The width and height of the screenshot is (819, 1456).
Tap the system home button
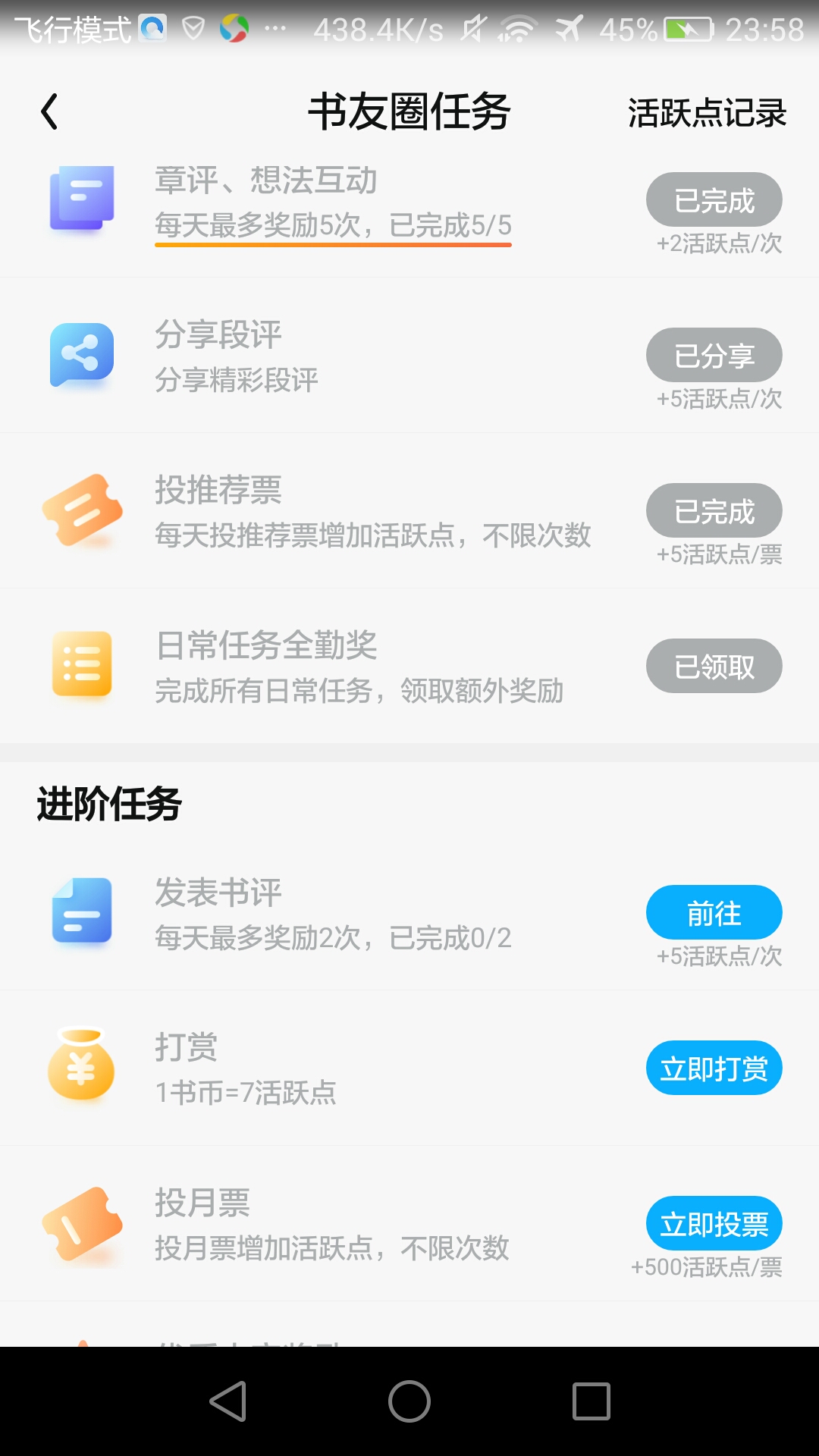coord(409,1401)
